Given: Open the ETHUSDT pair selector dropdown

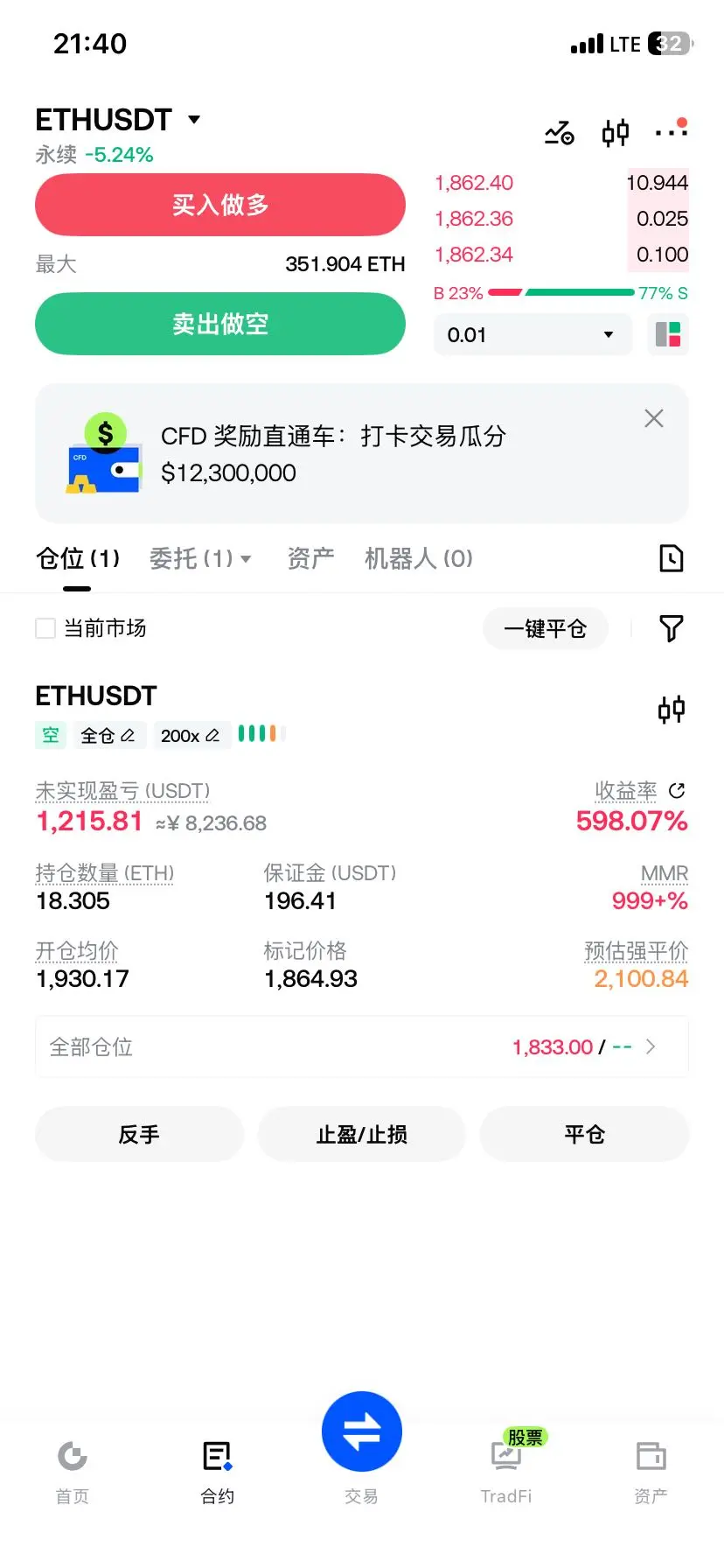Looking at the screenshot, I should pos(118,120).
